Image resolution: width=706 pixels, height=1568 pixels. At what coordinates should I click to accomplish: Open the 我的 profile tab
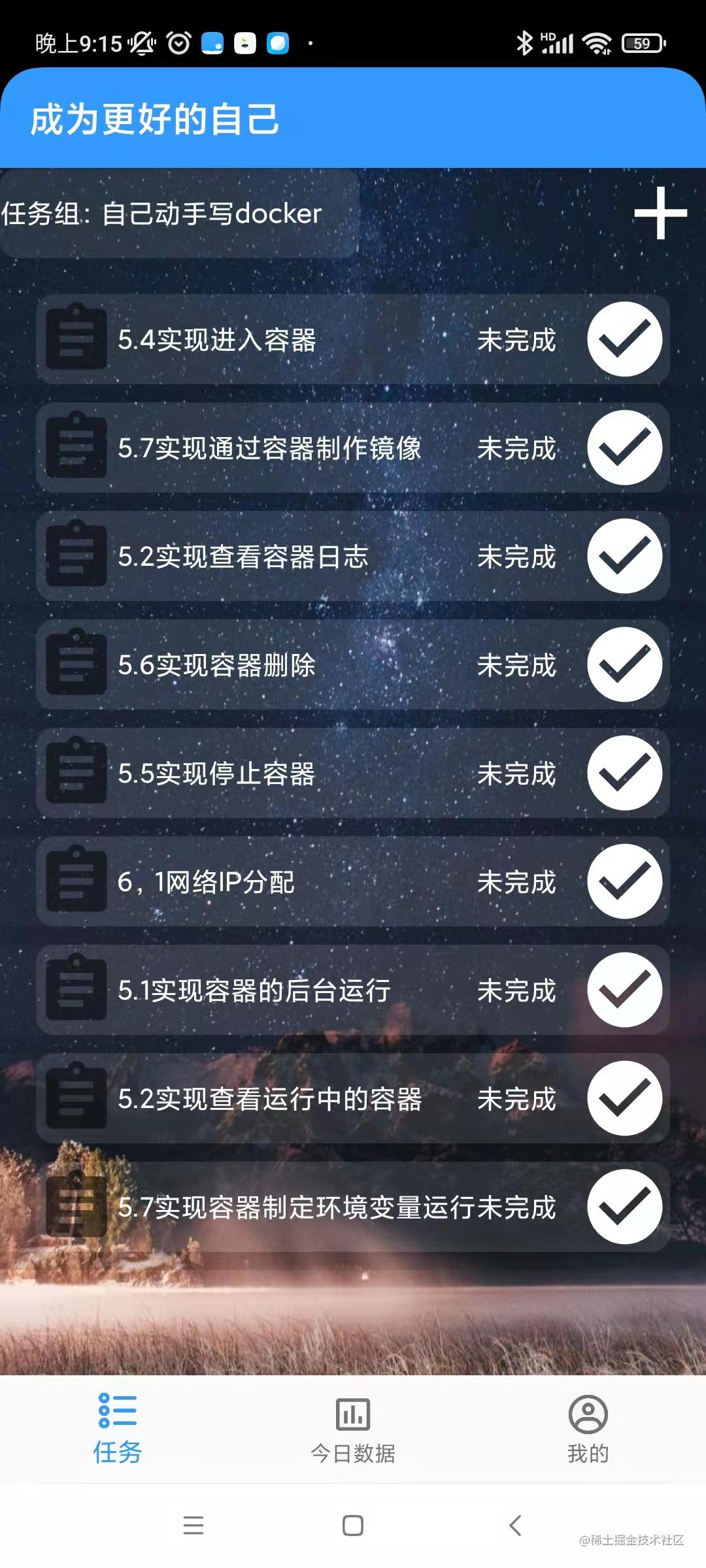click(588, 1429)
